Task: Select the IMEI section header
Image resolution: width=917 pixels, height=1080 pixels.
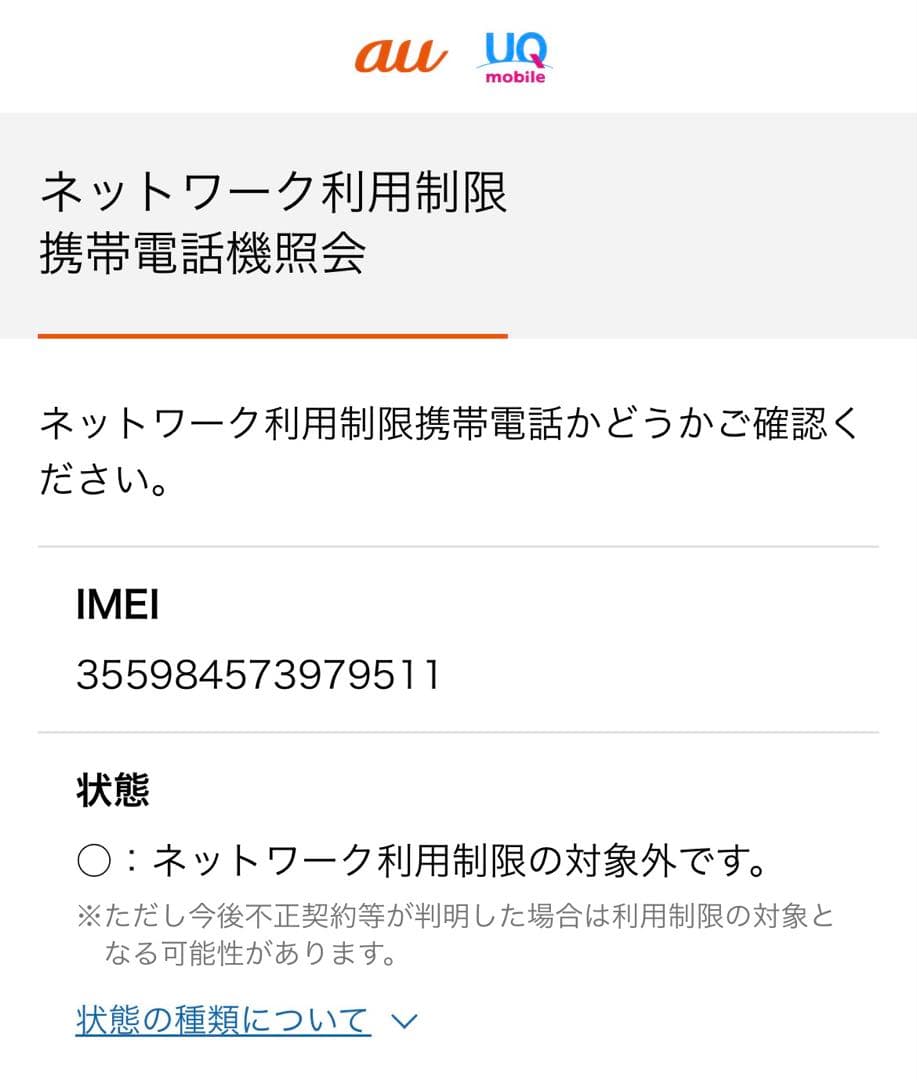Action: click(119, 605)
